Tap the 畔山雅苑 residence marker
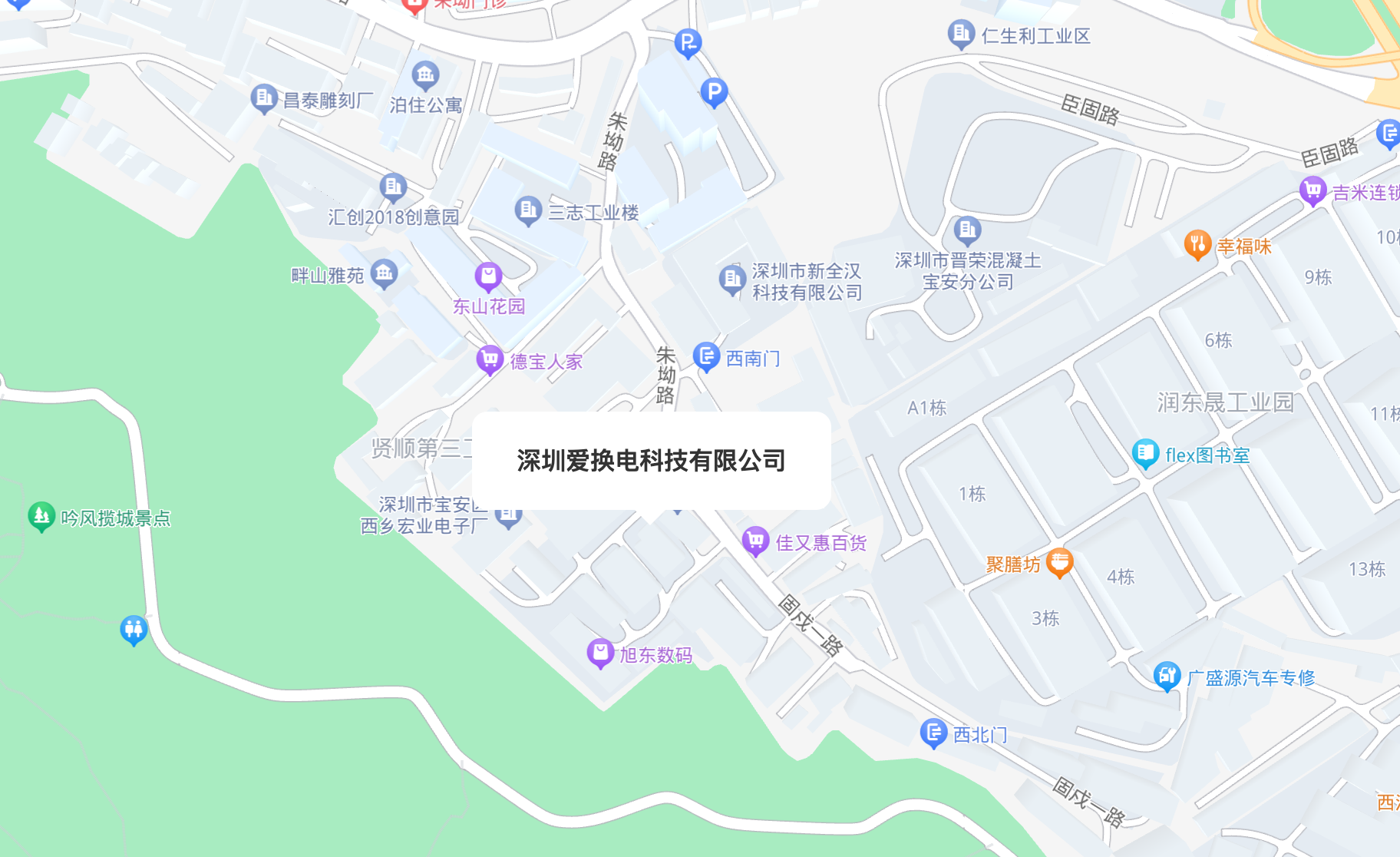Image resolution: width=1400 pixels, height=857 pixels. pos(384,273)
